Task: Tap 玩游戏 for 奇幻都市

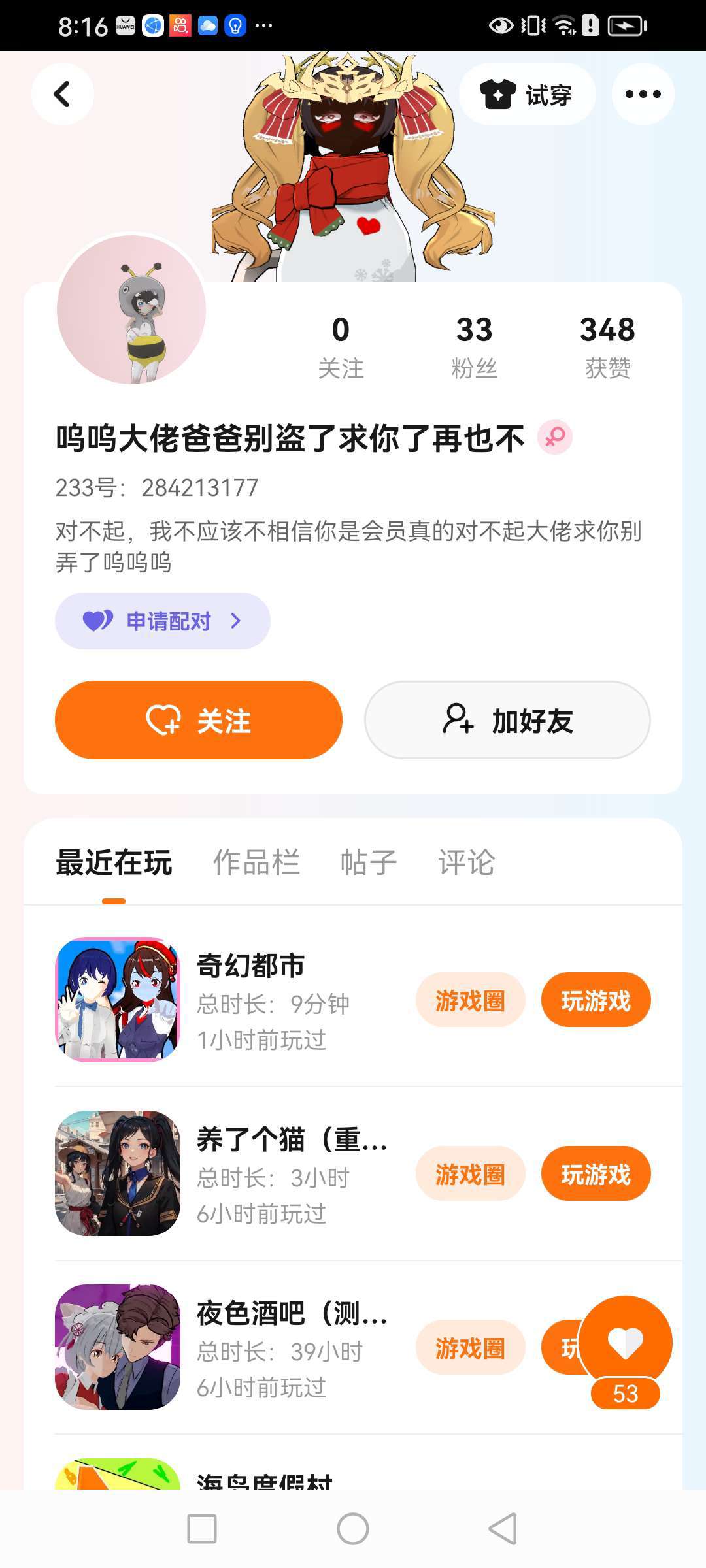Action: pos(596,1000)
